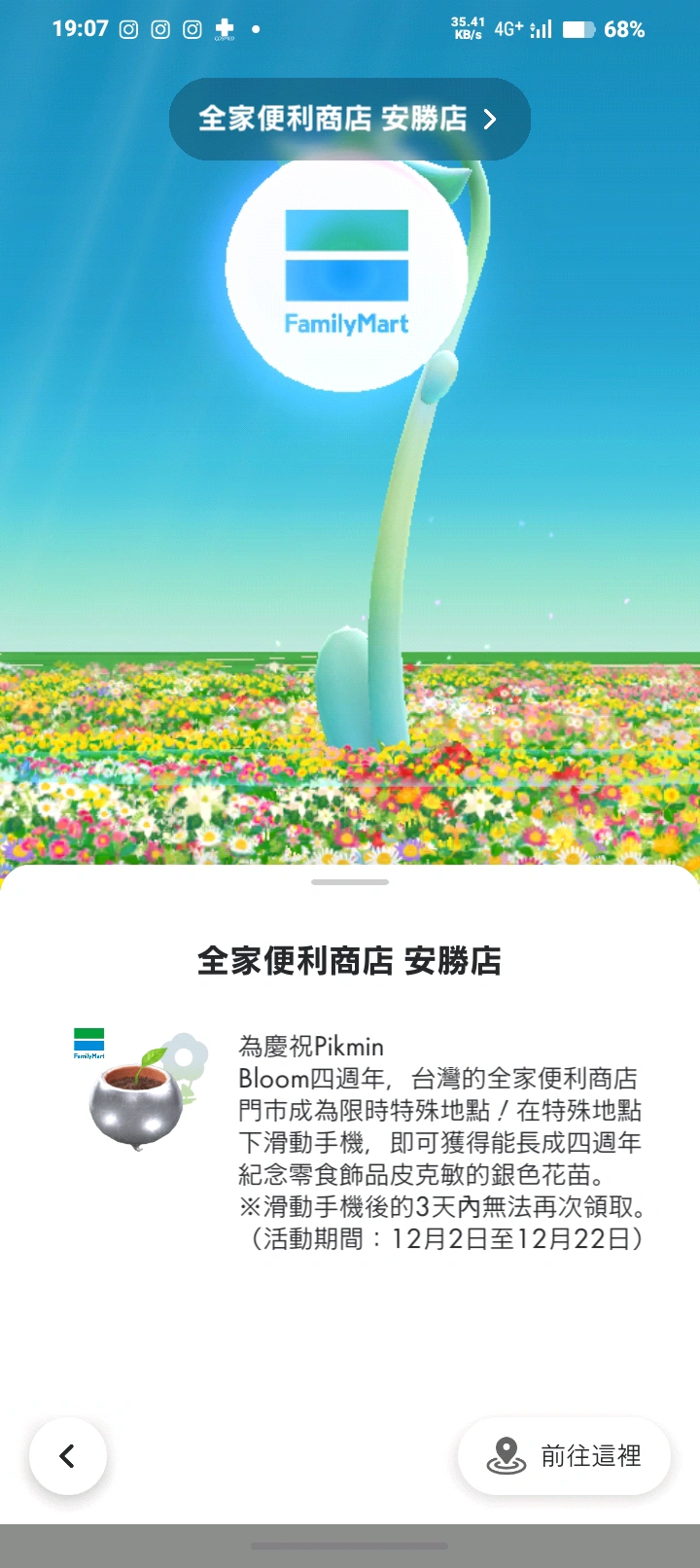This screenshot has width=700, height=1568.
Task: Open the 全家便利商店 安勝店 title pill
Action: coord(349,119)
